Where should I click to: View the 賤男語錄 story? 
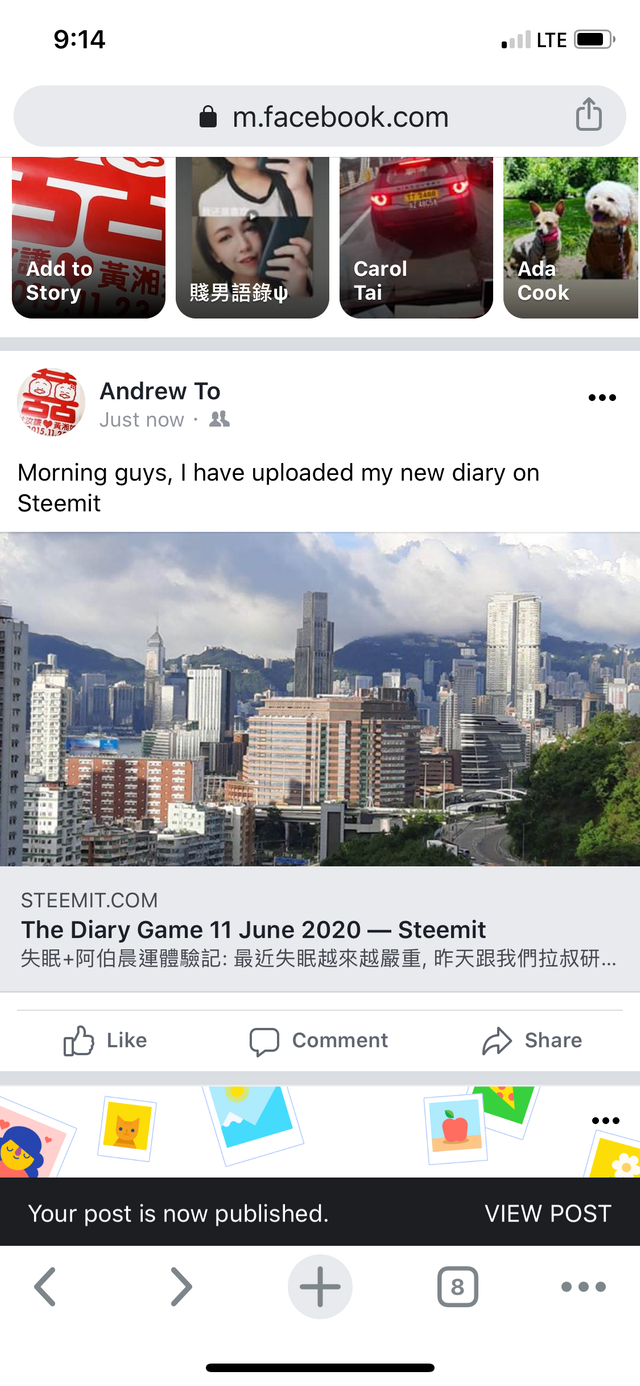click(x=252, y=238)
